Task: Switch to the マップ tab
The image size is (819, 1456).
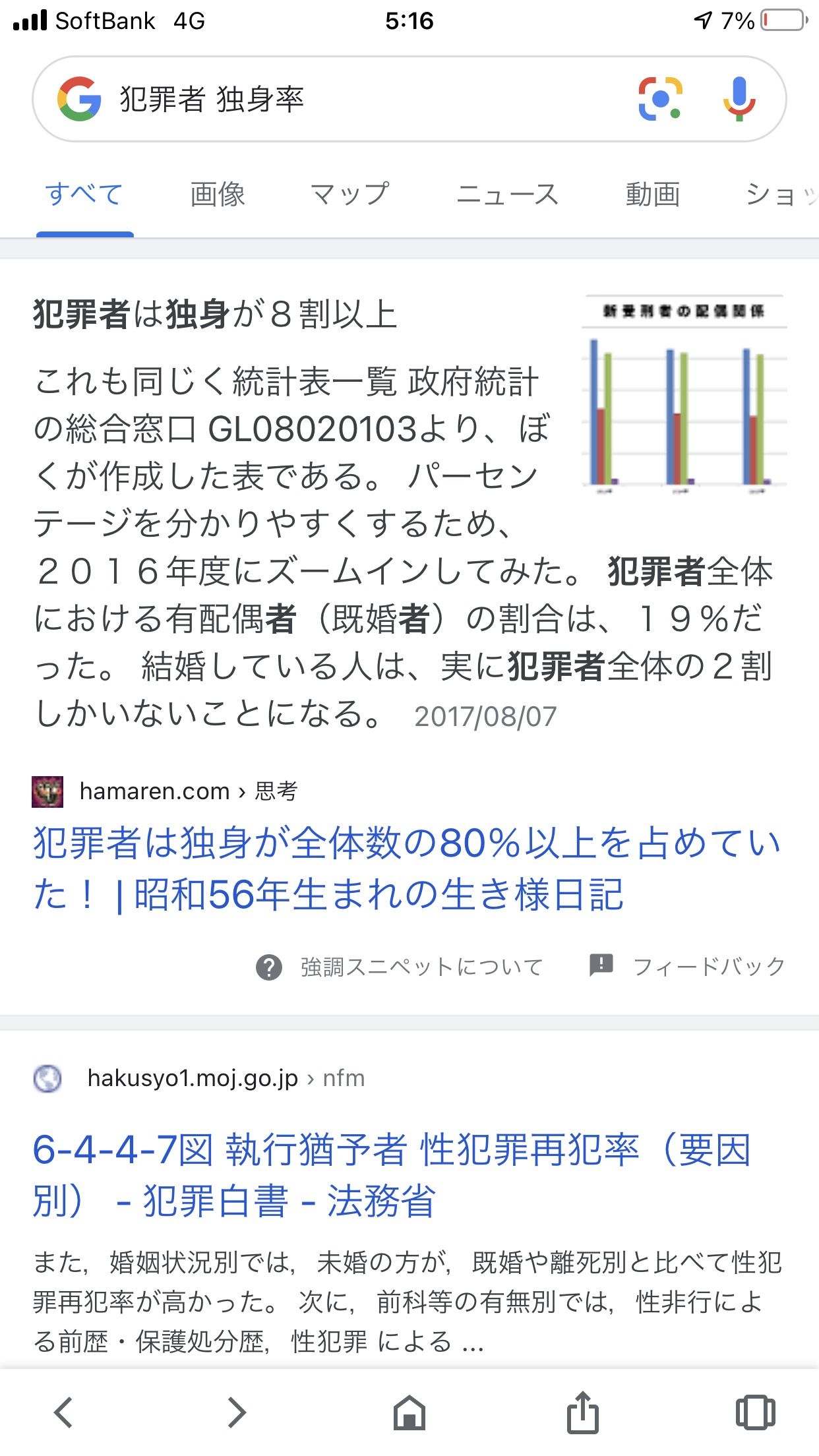Action: coord(350,195)
